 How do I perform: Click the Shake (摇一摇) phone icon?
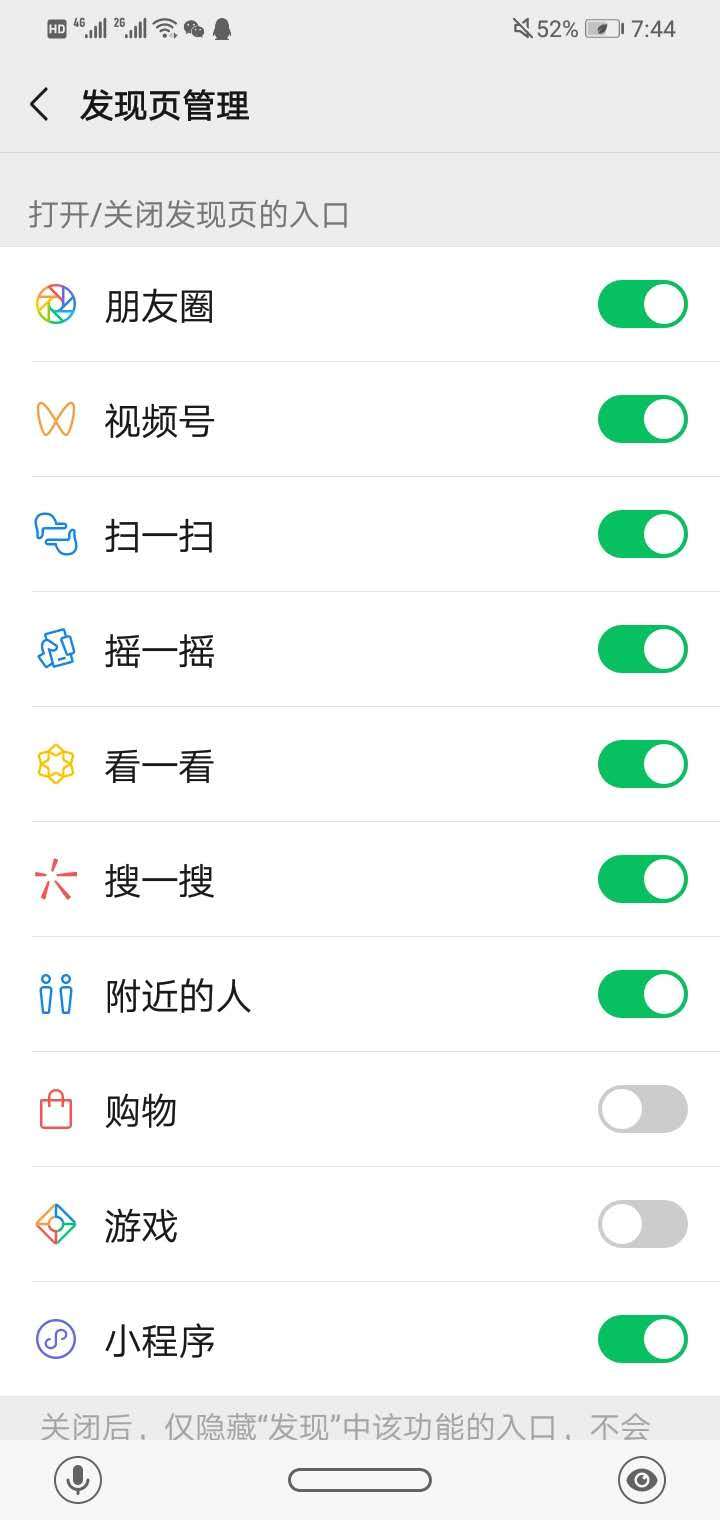(x=55, y=649)
